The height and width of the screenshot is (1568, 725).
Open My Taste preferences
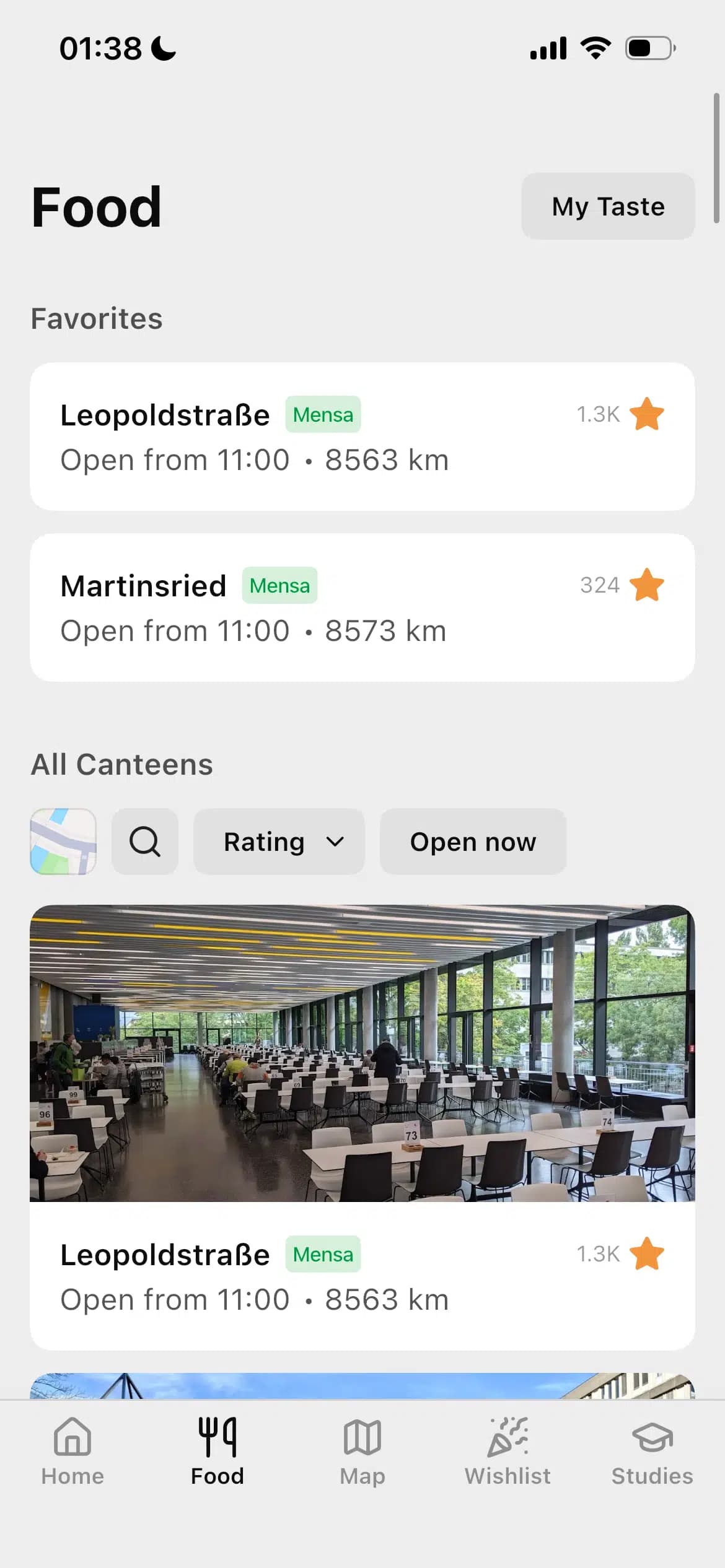(607, 206)
